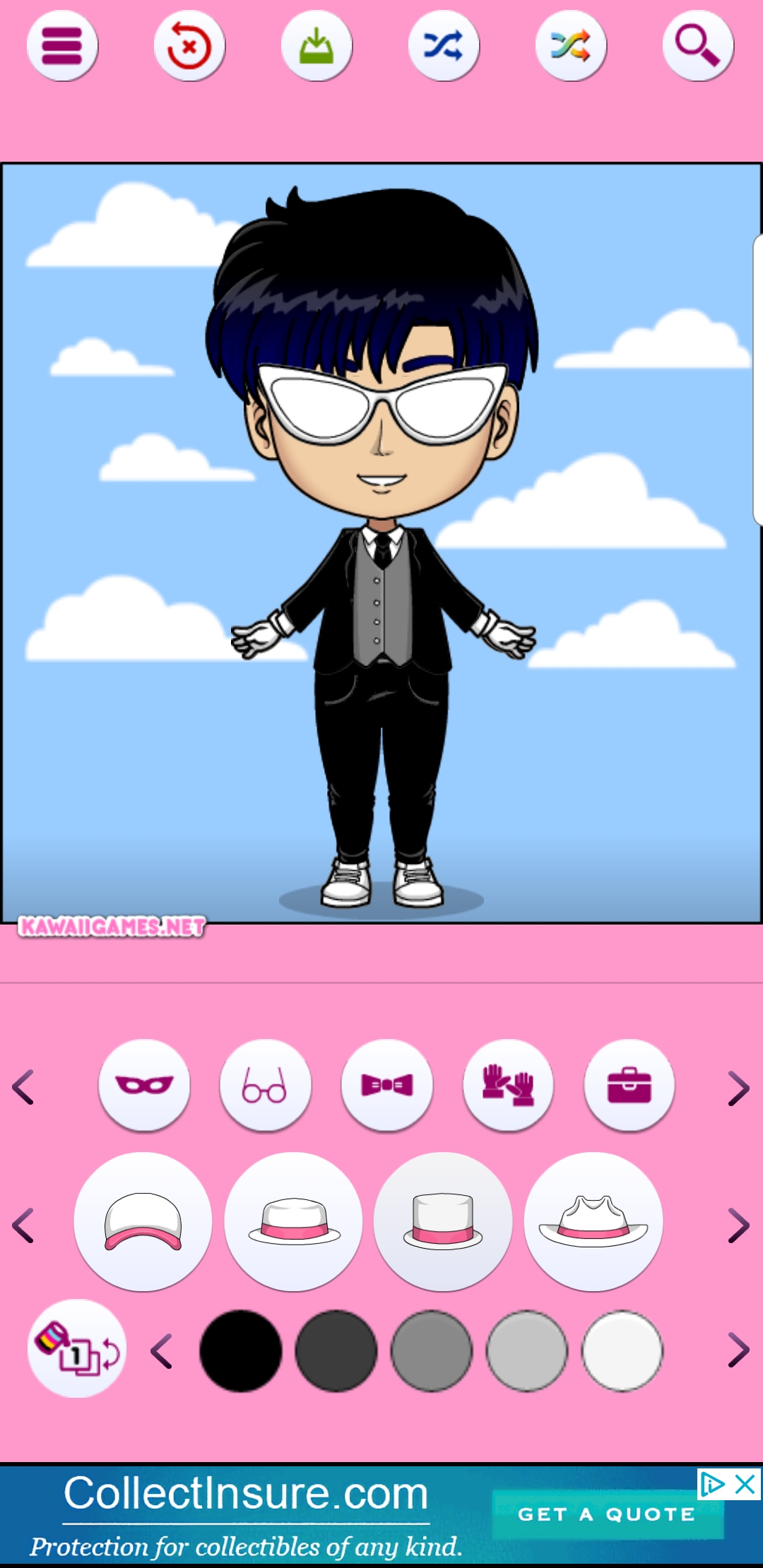763x1568 pixels.
Task: Open the hamburger menu
Action: point(62,46)
